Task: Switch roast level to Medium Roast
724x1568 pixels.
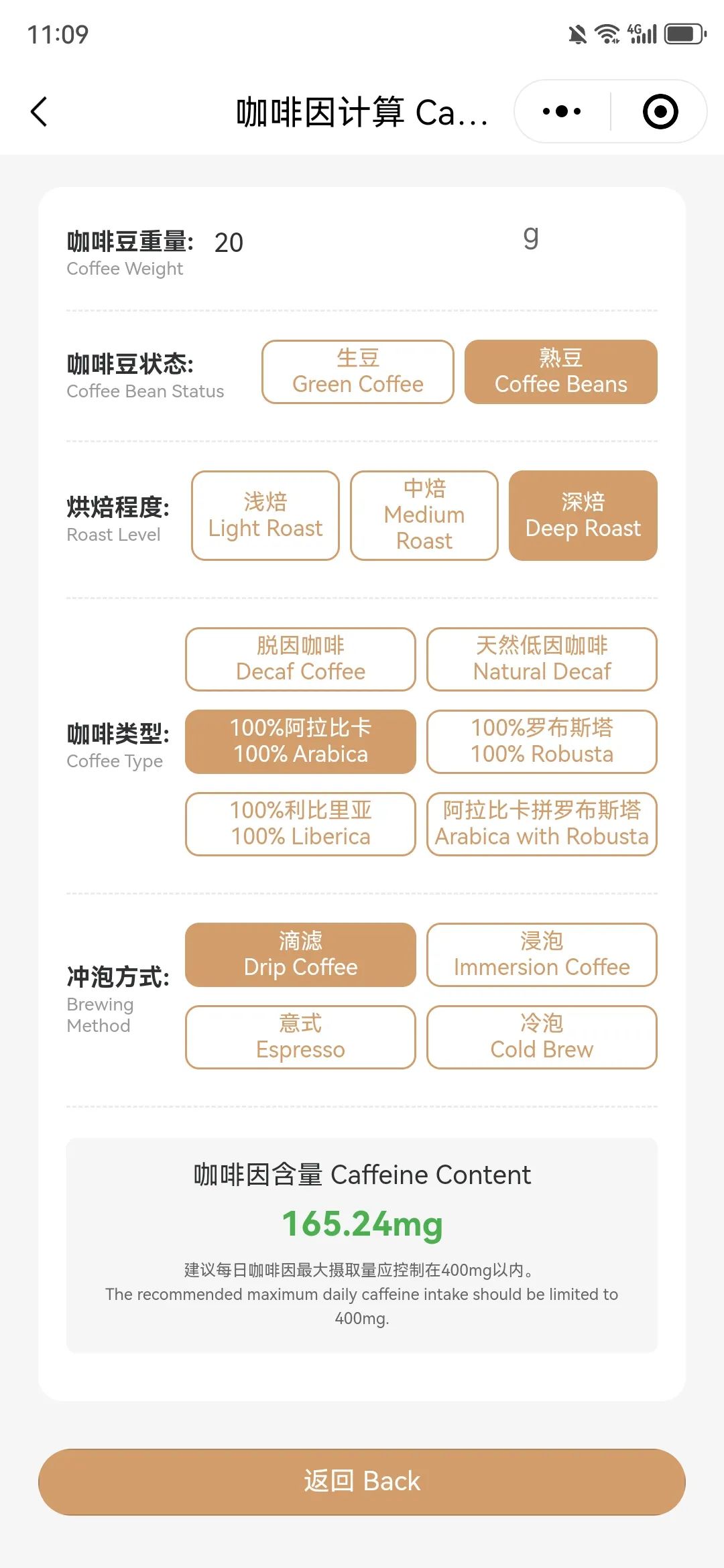Action: (424, 515)
